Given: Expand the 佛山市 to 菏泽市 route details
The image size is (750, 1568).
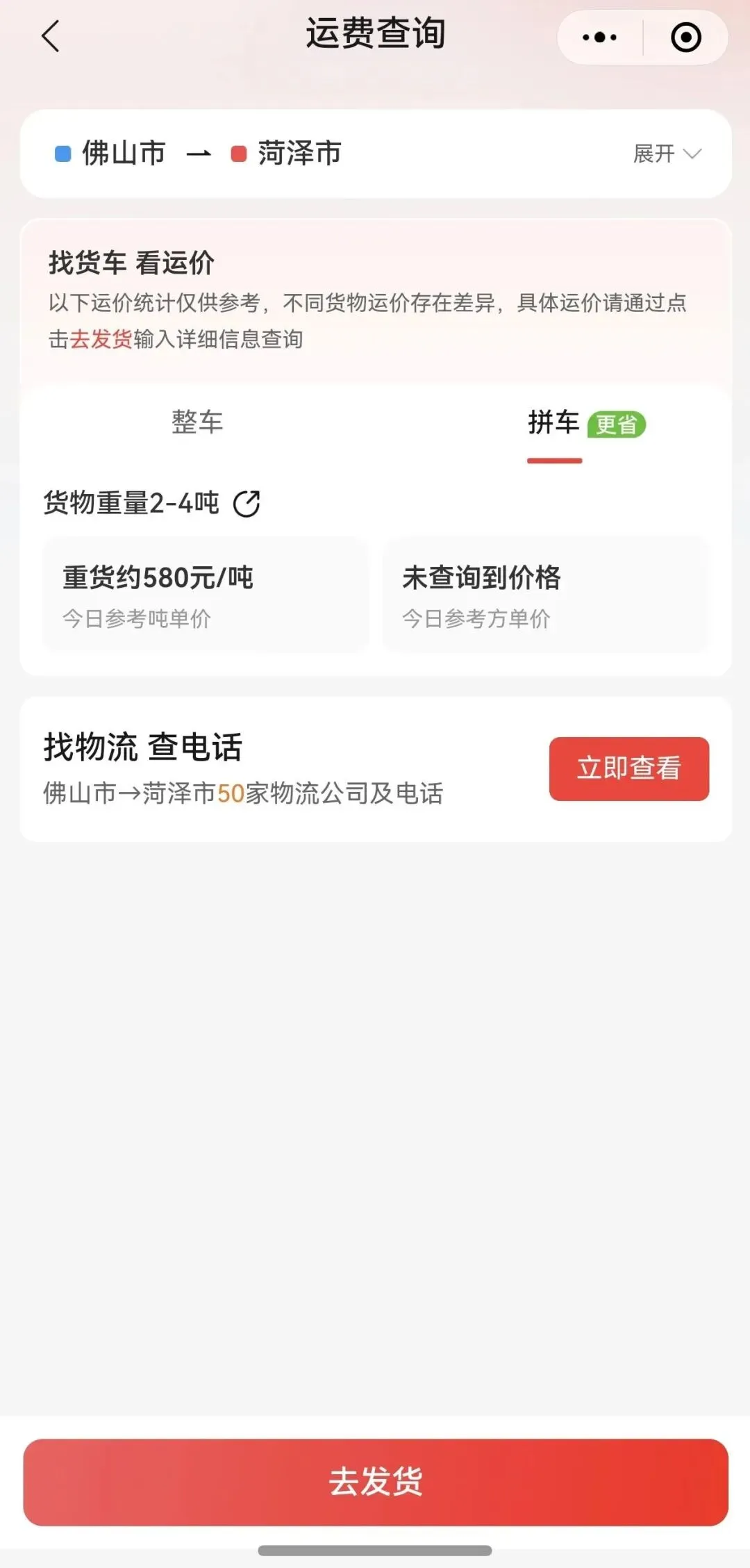Looking at the screenshot, I should [x=667, y=154].
